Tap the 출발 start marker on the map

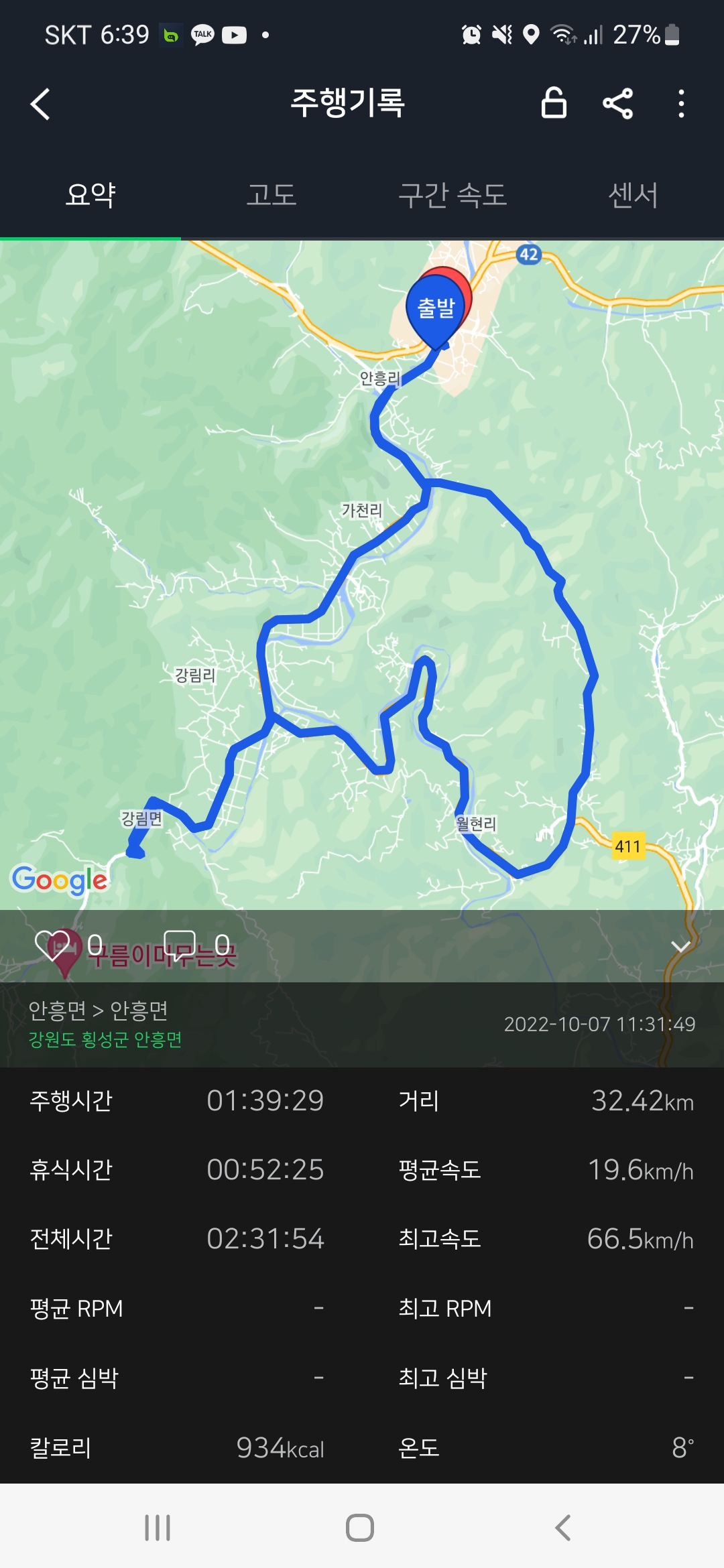436,309
